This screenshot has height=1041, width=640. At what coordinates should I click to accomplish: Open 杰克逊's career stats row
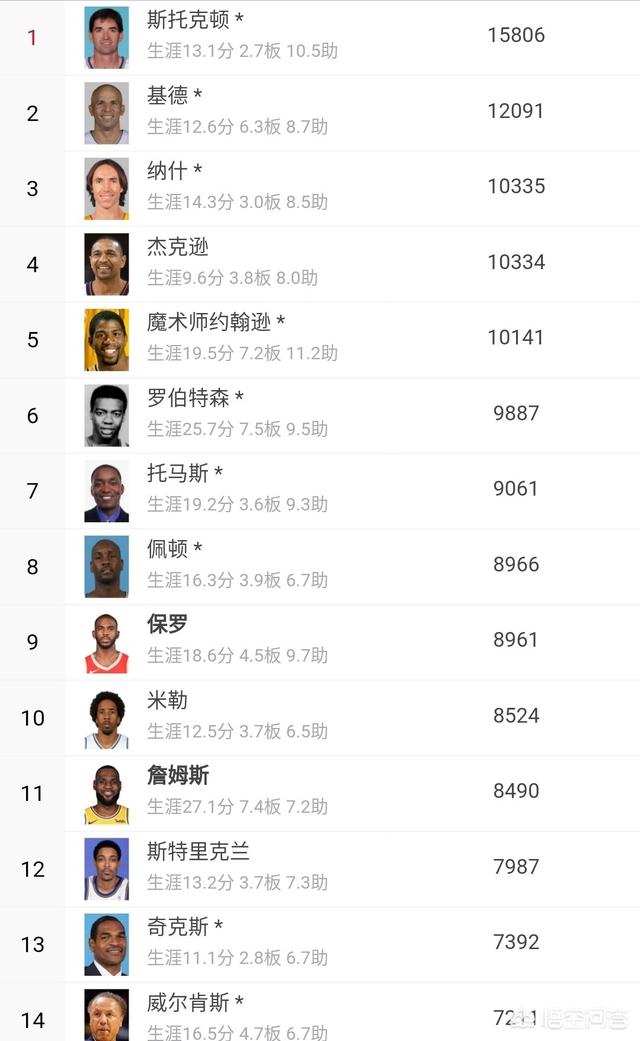pyautogui.click(x=320, y=264)
